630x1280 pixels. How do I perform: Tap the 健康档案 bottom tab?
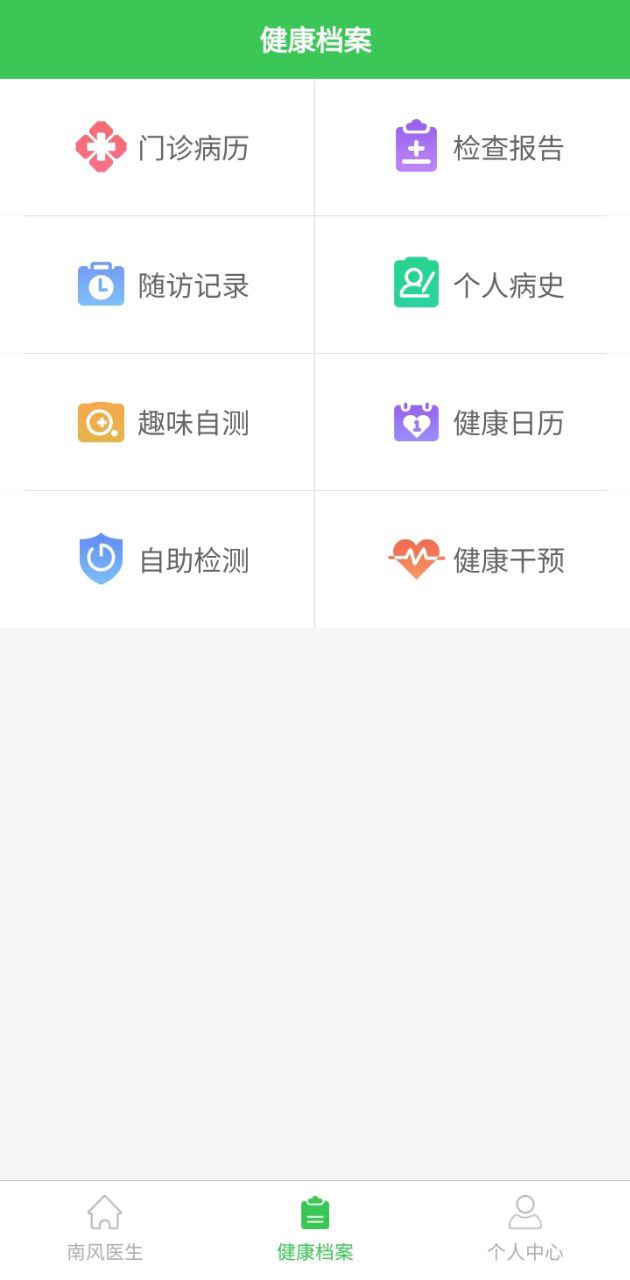[x=315, y=1230]
